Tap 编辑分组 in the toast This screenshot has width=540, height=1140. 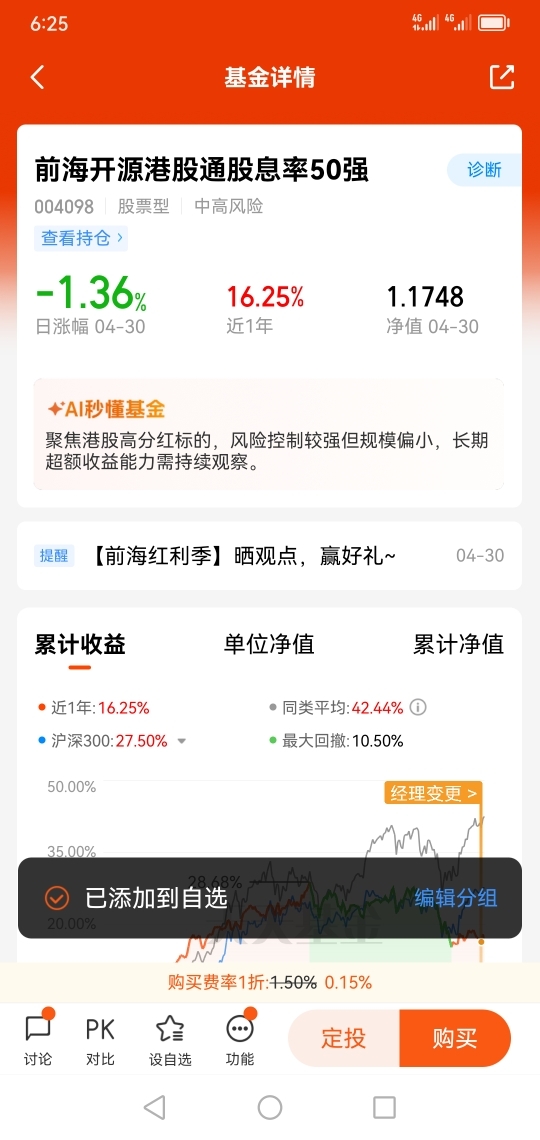pos(456,898)
